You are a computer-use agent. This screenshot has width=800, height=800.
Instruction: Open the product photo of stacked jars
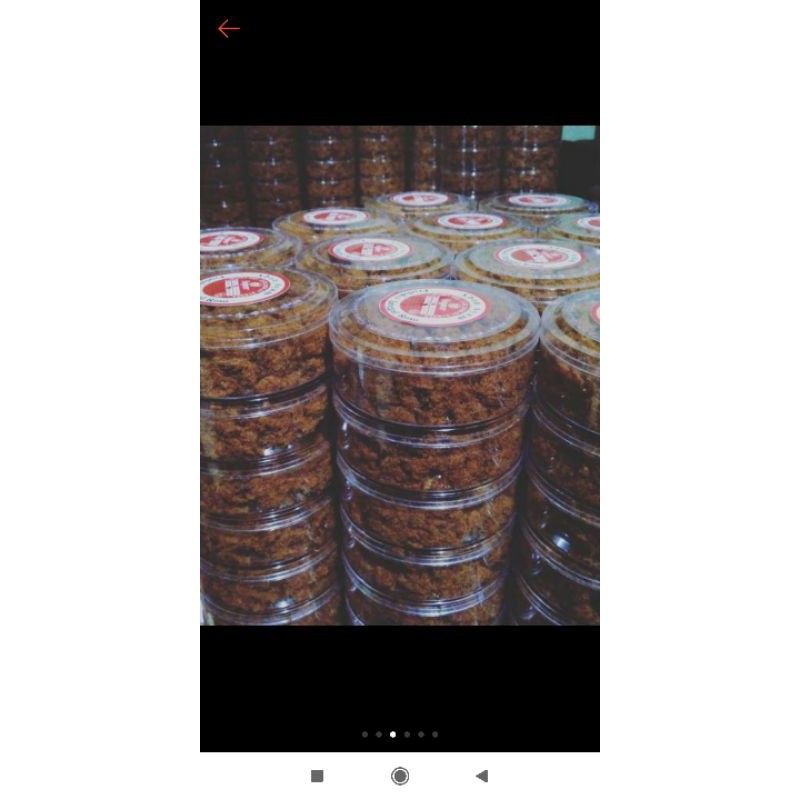[x=400, y=375]
